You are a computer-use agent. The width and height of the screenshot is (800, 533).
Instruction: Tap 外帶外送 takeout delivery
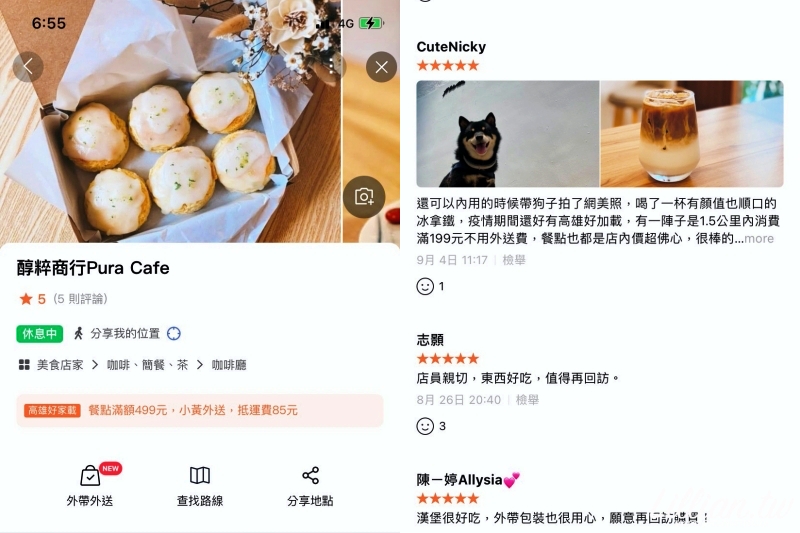point(90,487)
